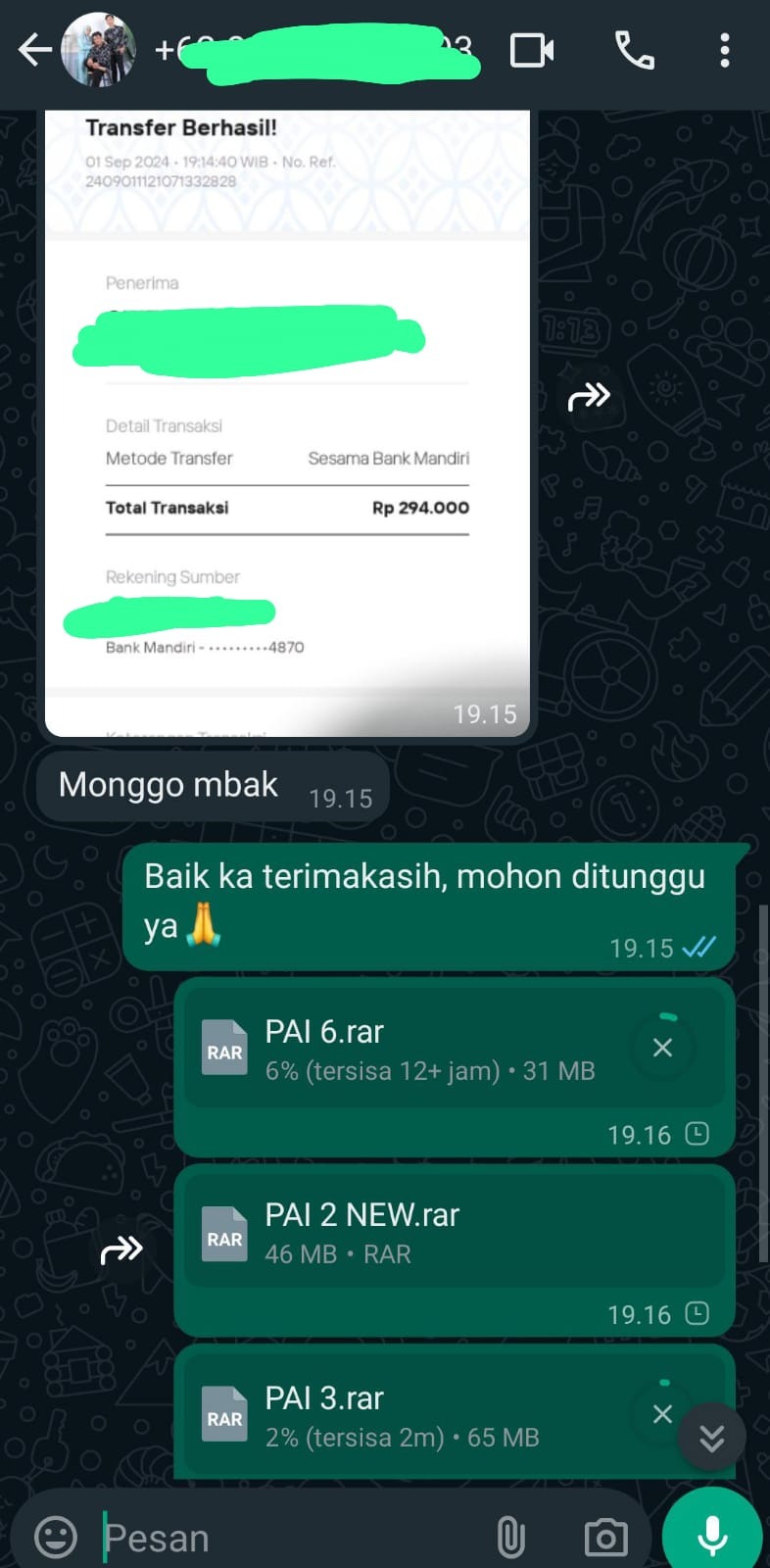Start a video call
This screenshot has height=1568, width=770.
(532, 50)
